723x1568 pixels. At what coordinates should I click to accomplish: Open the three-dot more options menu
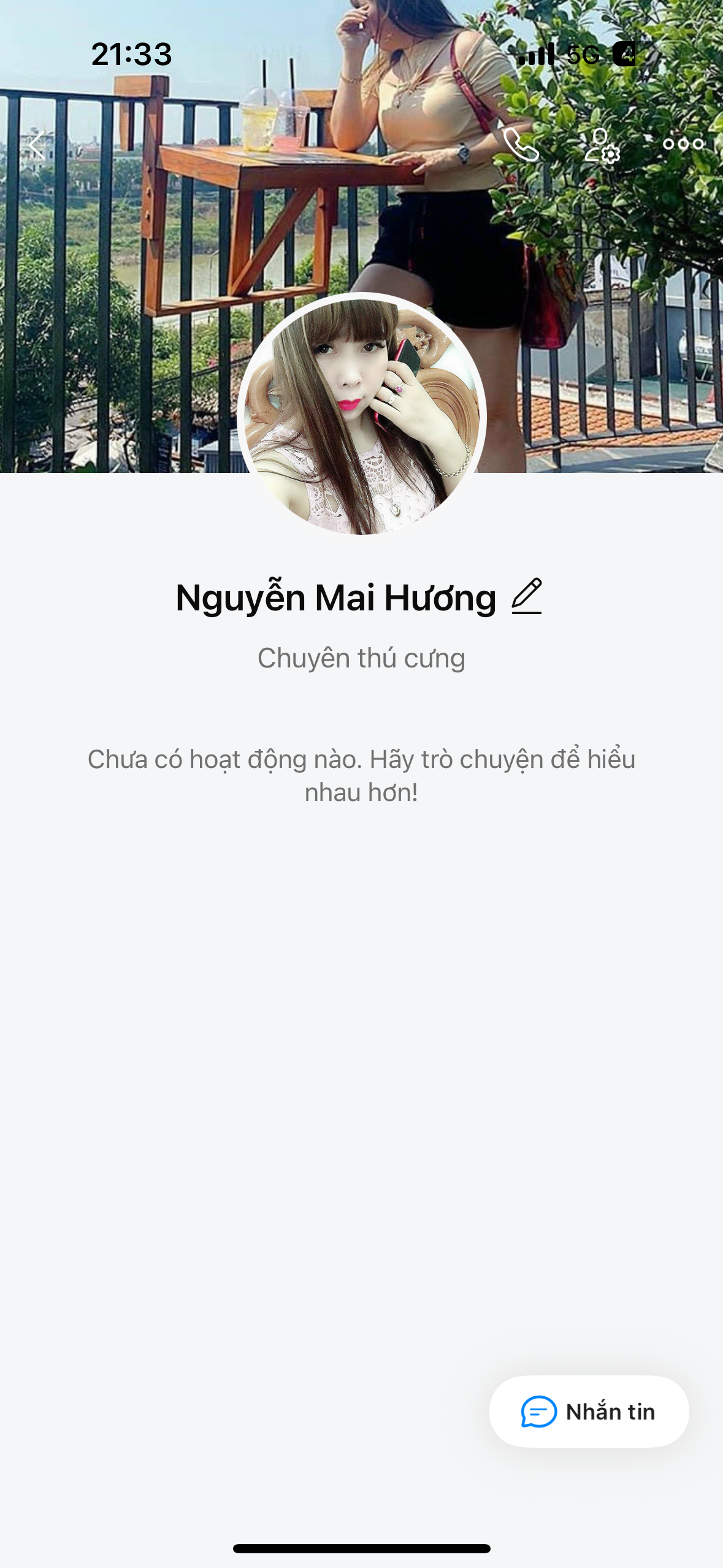[x=683, y=145]
